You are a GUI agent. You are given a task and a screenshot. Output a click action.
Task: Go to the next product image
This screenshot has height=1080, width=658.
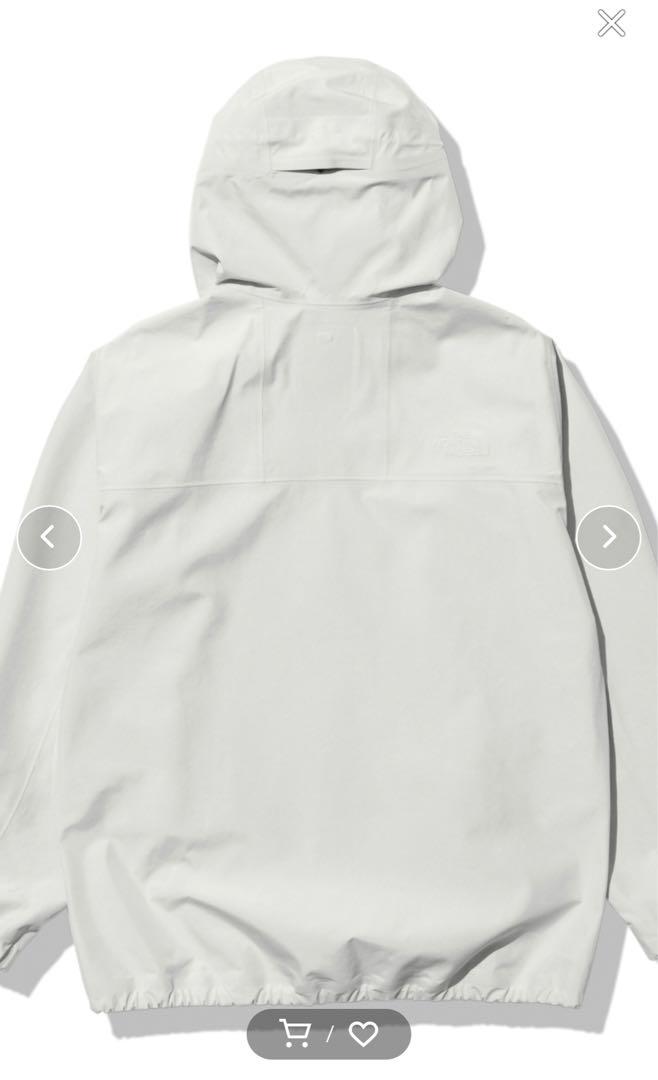click(608, 538)
